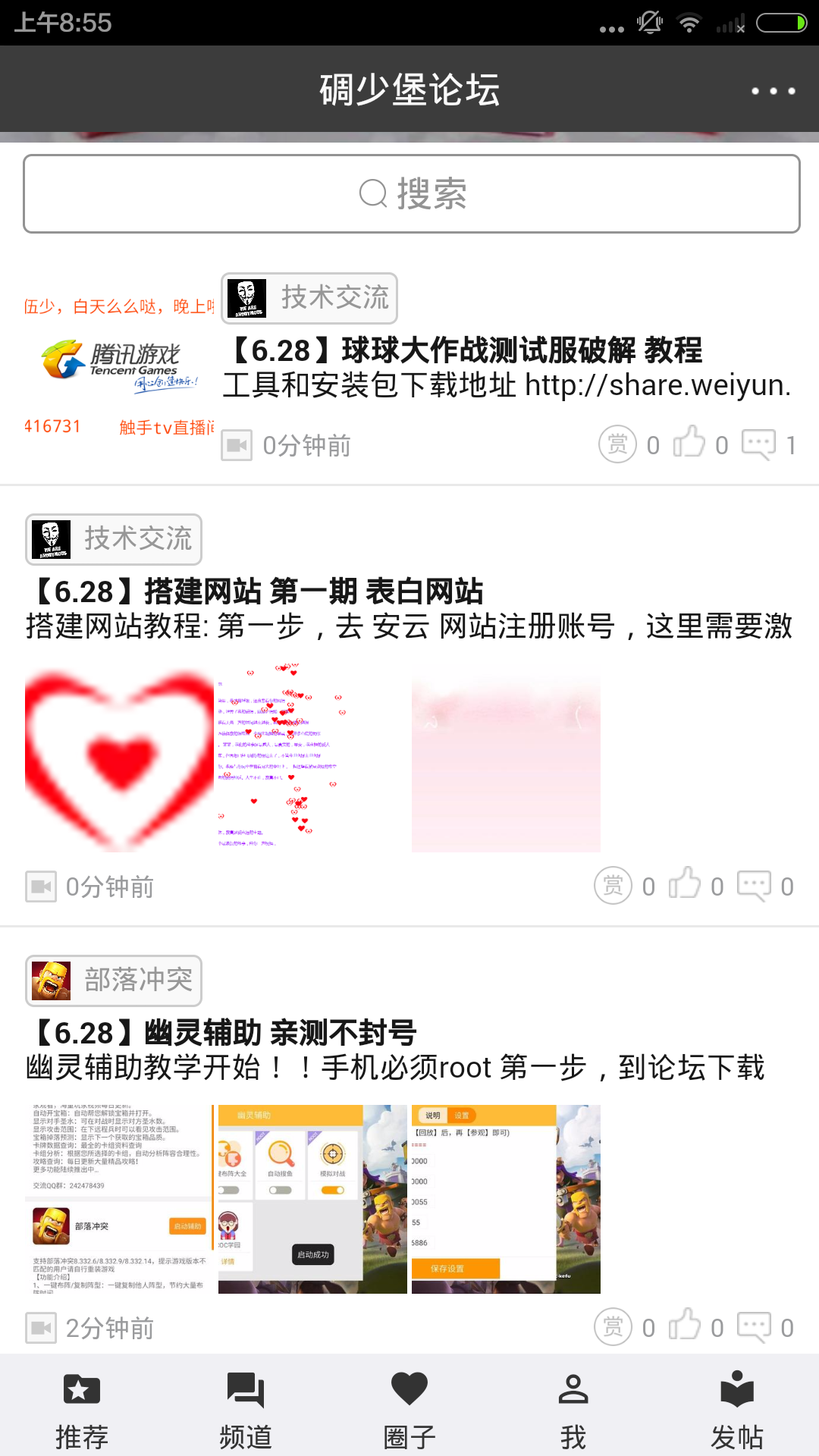Open comments on the 搭建网站 post

[x=755, y=886]
